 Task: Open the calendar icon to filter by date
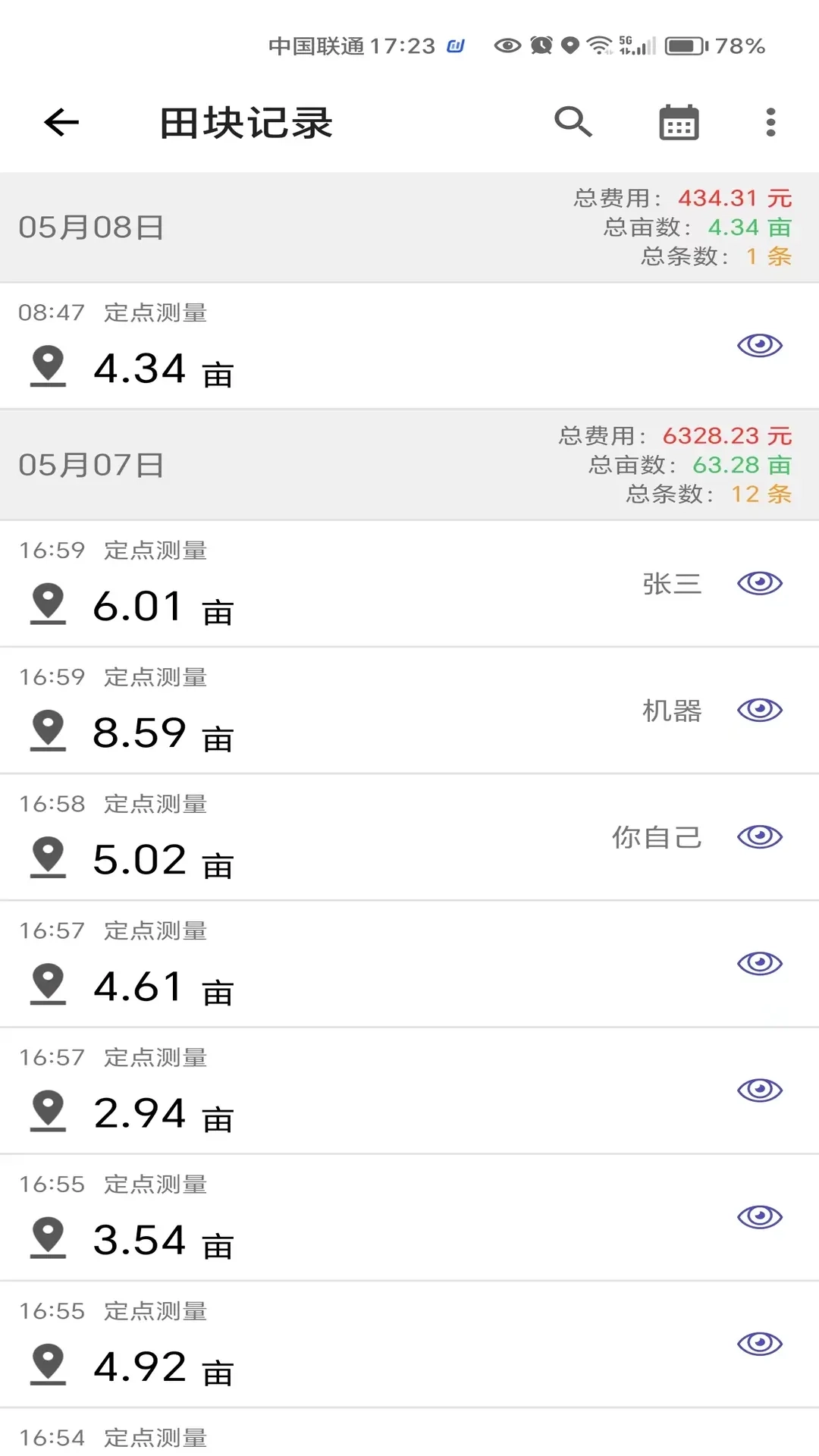pyautogui.click(x=677, y=121)
